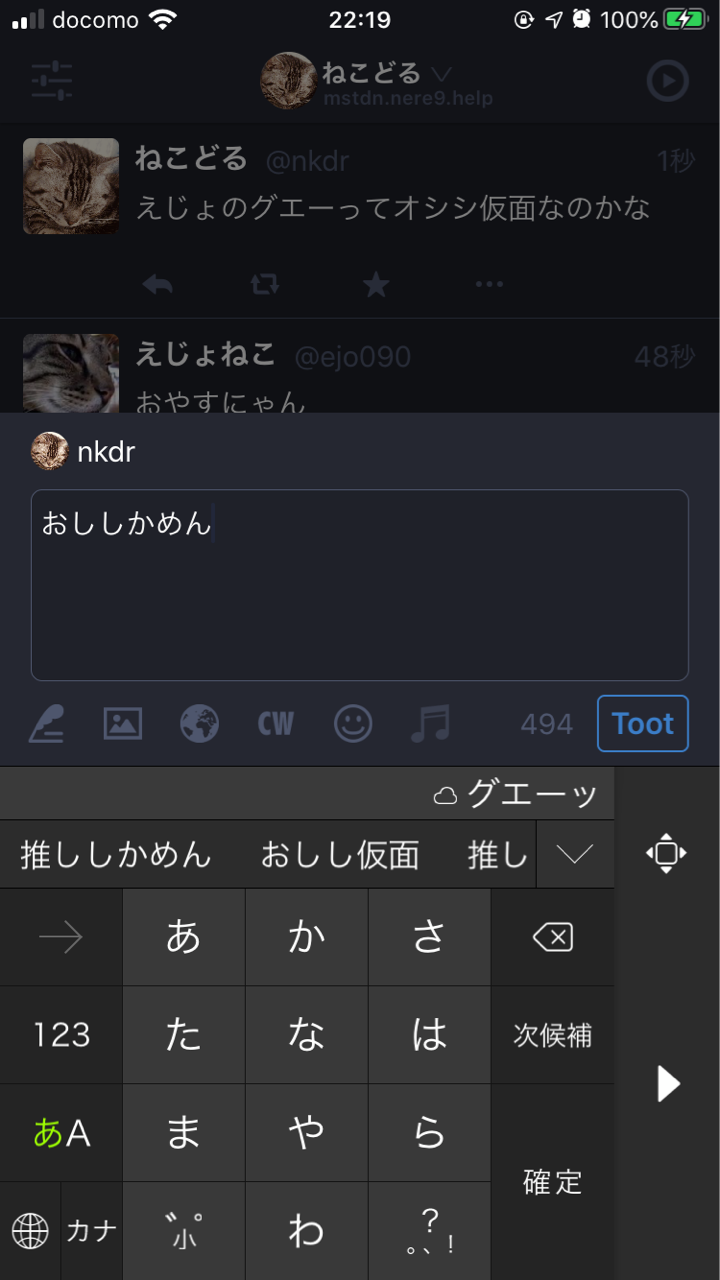Open more options on ねこどる's post
720x1280 pixels.
pyautogui.click(x=489, y=285)
